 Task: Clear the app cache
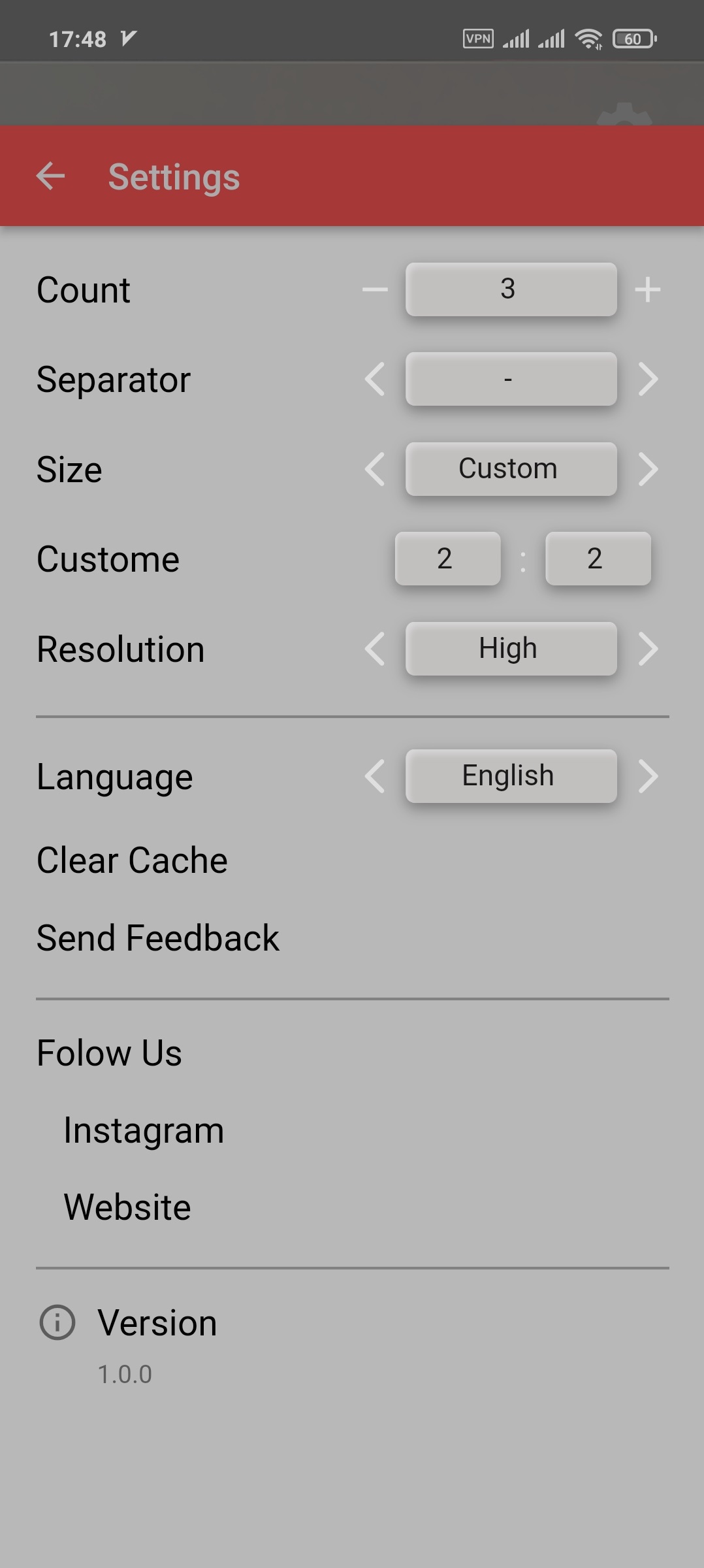[132, 860]
